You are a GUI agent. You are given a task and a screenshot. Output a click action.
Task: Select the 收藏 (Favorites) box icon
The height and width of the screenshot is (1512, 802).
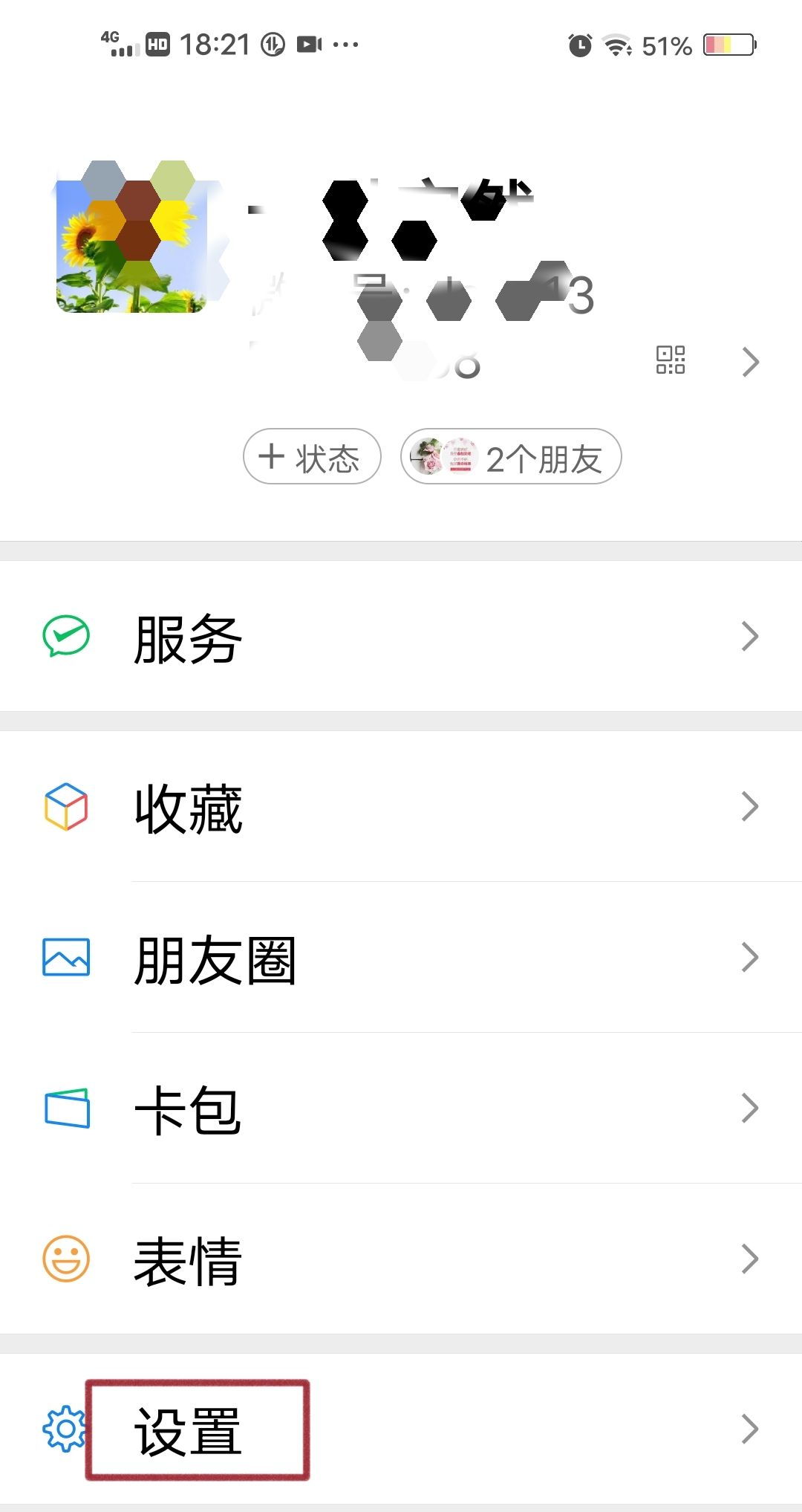(67, 807)
